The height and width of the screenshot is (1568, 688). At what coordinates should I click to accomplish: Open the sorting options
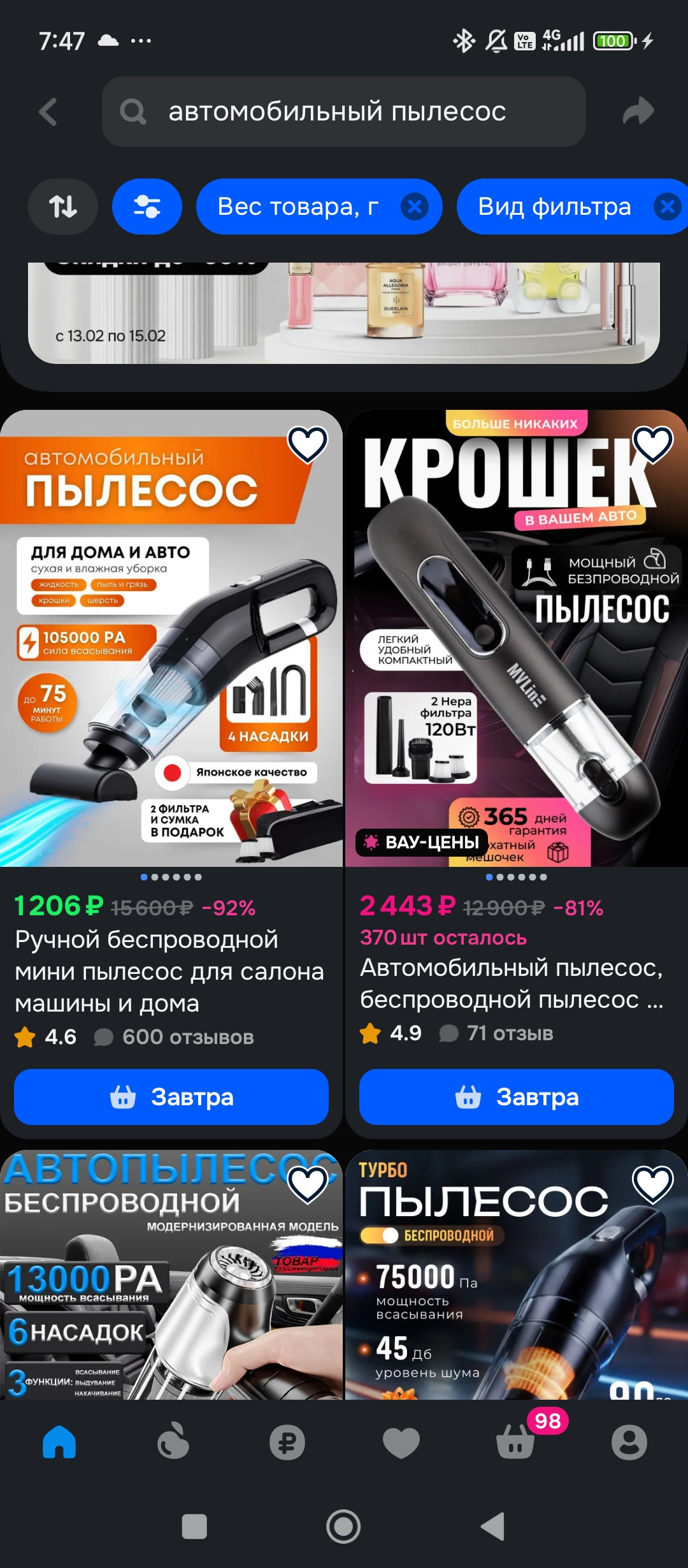pos(63,207)
